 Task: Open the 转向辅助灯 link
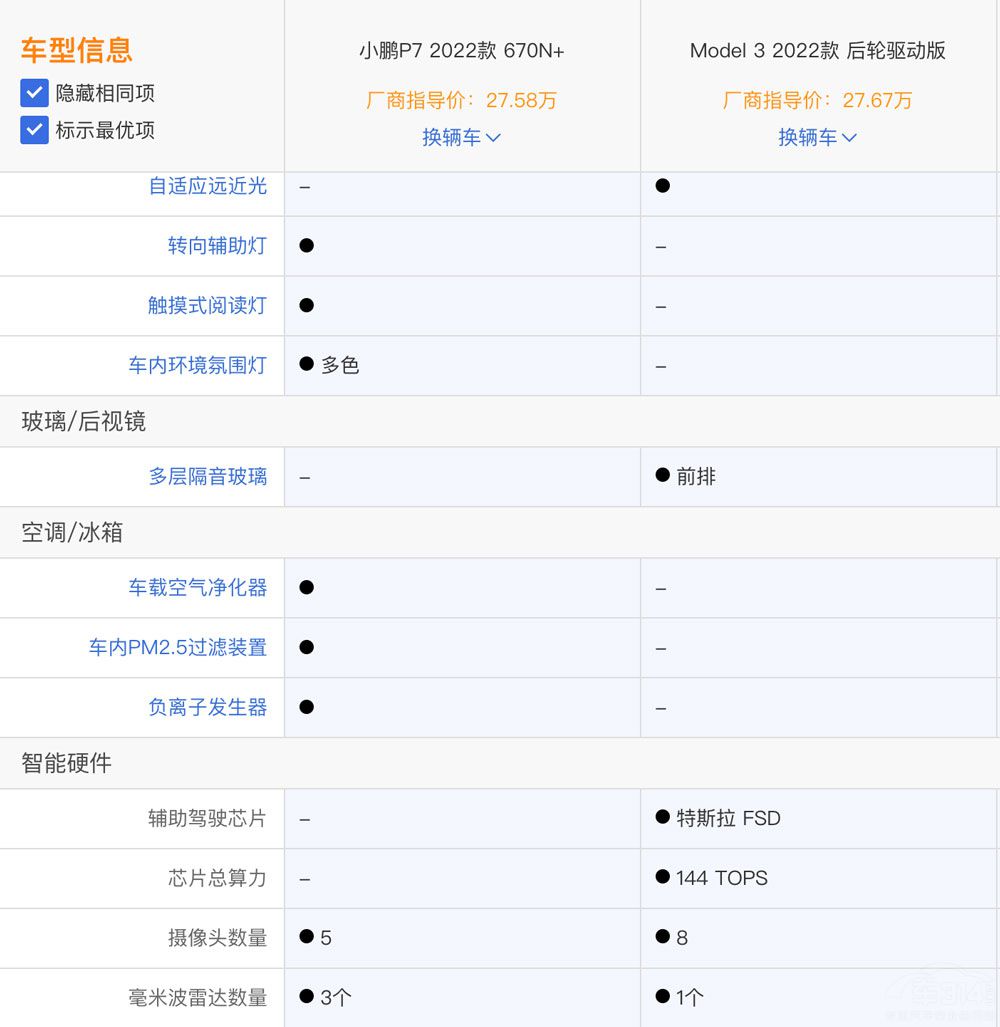pos(217,246)
